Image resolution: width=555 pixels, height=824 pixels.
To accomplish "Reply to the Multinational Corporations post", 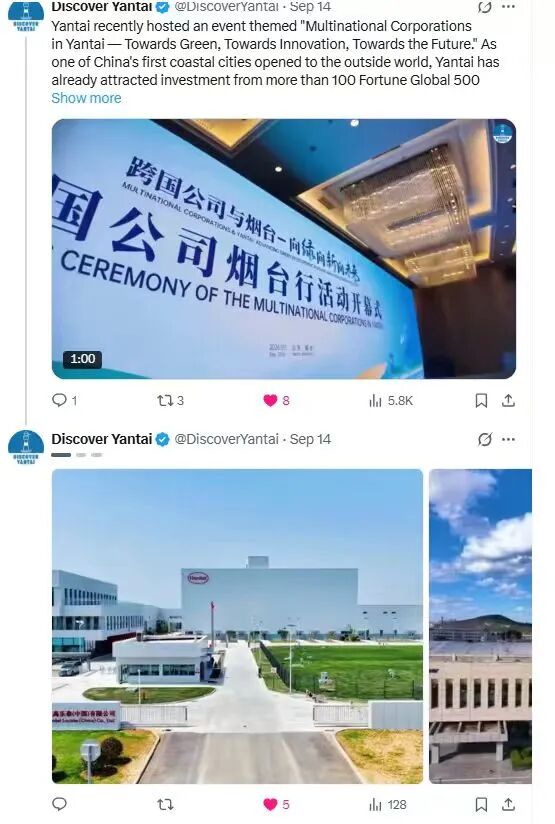I will (x=65, y=400).
